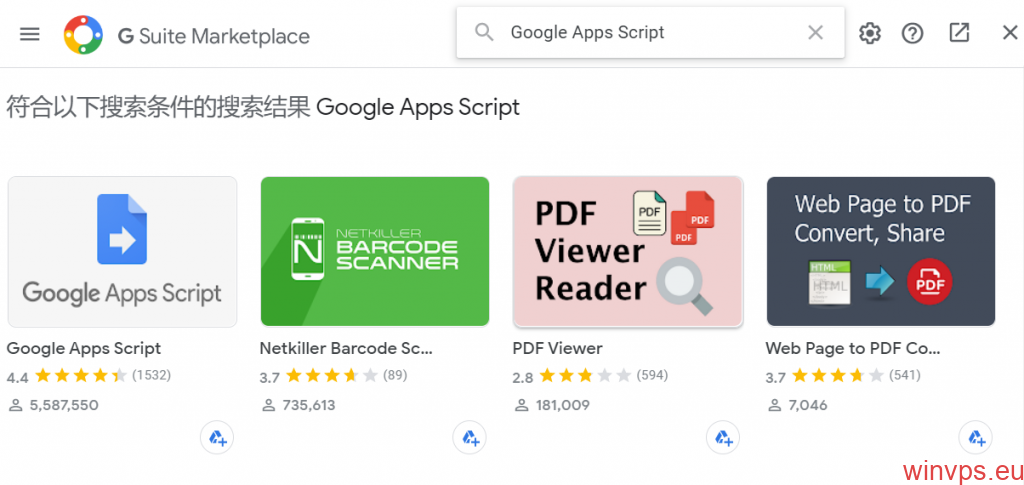The image size is (1024, 485).
Task: Open Marketplace in a new window
Action: pyautogui.click(x=959, y=33)
